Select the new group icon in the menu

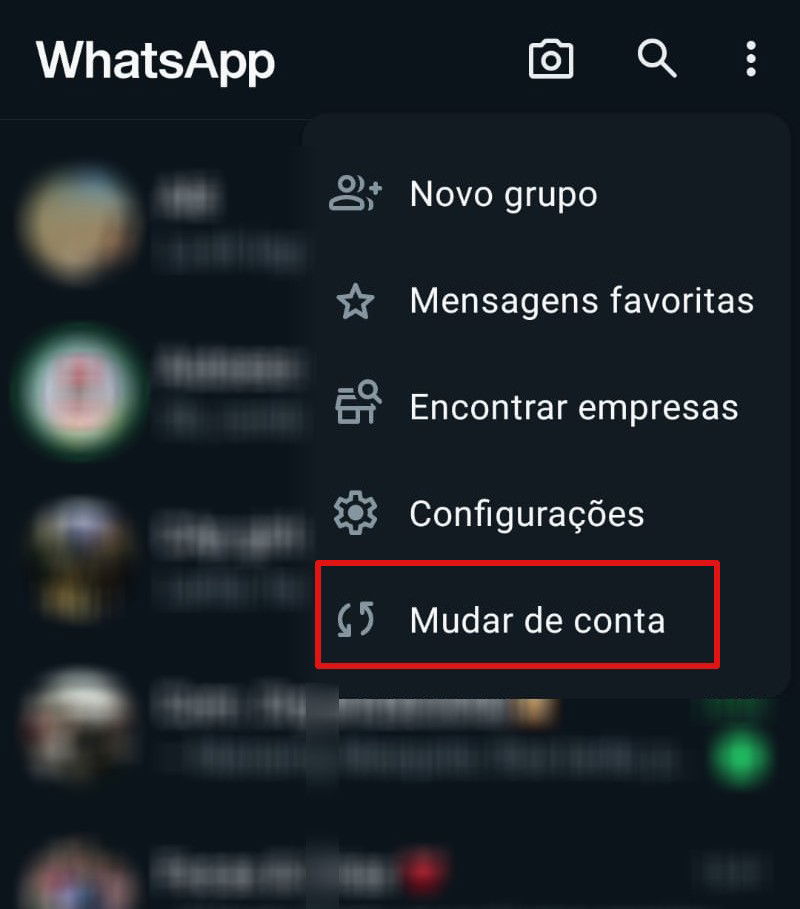click(x=355, y=194)
